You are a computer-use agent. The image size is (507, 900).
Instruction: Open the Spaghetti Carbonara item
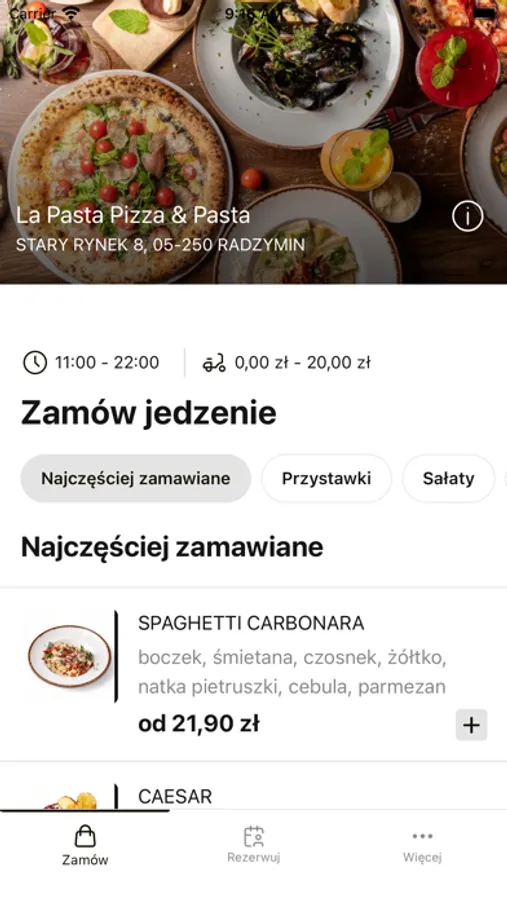pos(253,674)
